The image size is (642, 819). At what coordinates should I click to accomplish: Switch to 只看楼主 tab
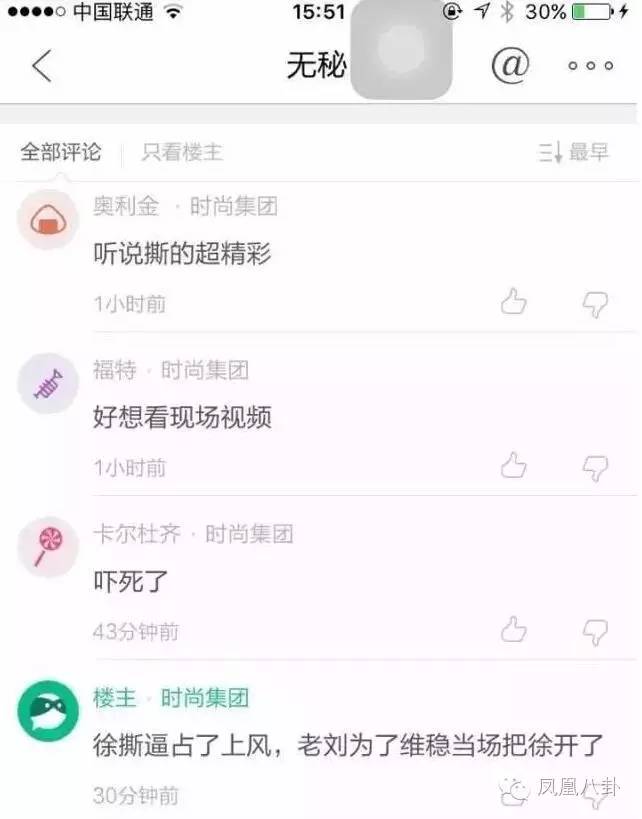point(182,153)
